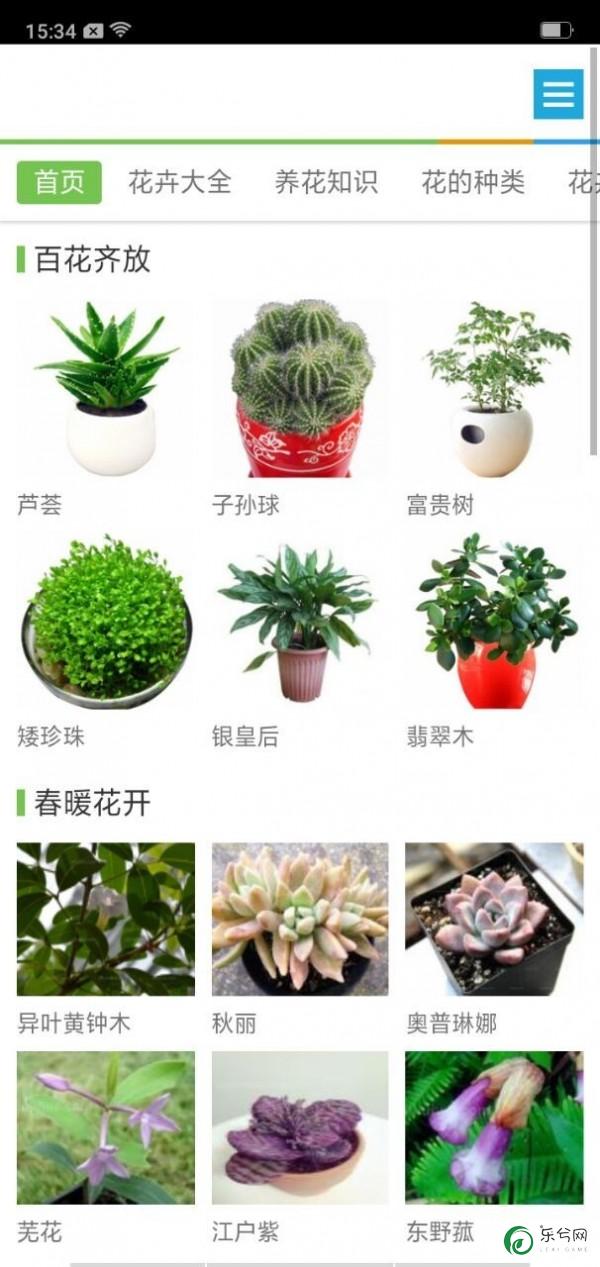
Task: View the 东野菰 flower card
Action: (494, 1148)
